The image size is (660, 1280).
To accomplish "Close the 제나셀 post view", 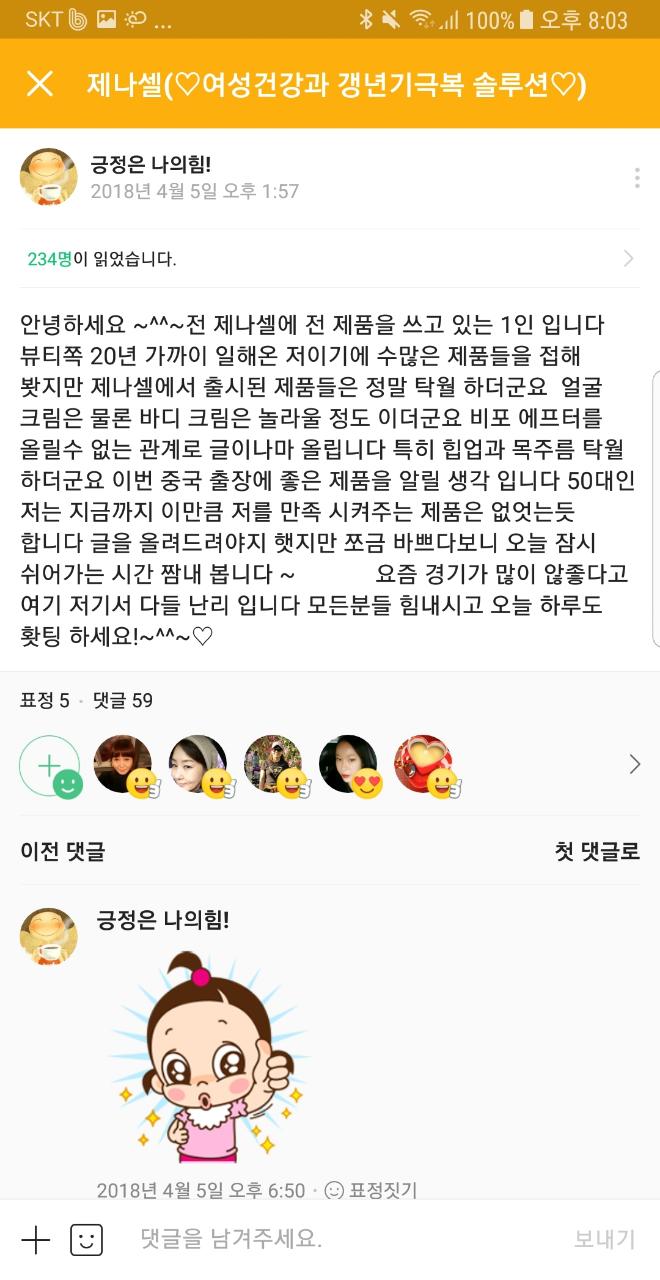I will [39, 84].
